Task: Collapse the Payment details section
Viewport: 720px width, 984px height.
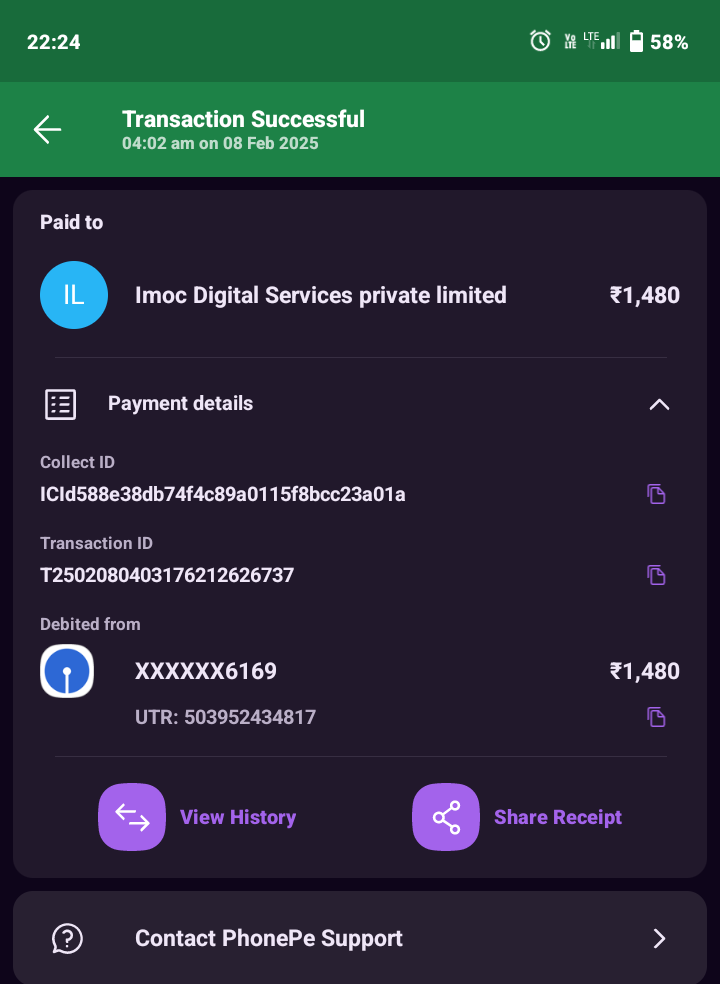Action: click(x=658, y=404)
